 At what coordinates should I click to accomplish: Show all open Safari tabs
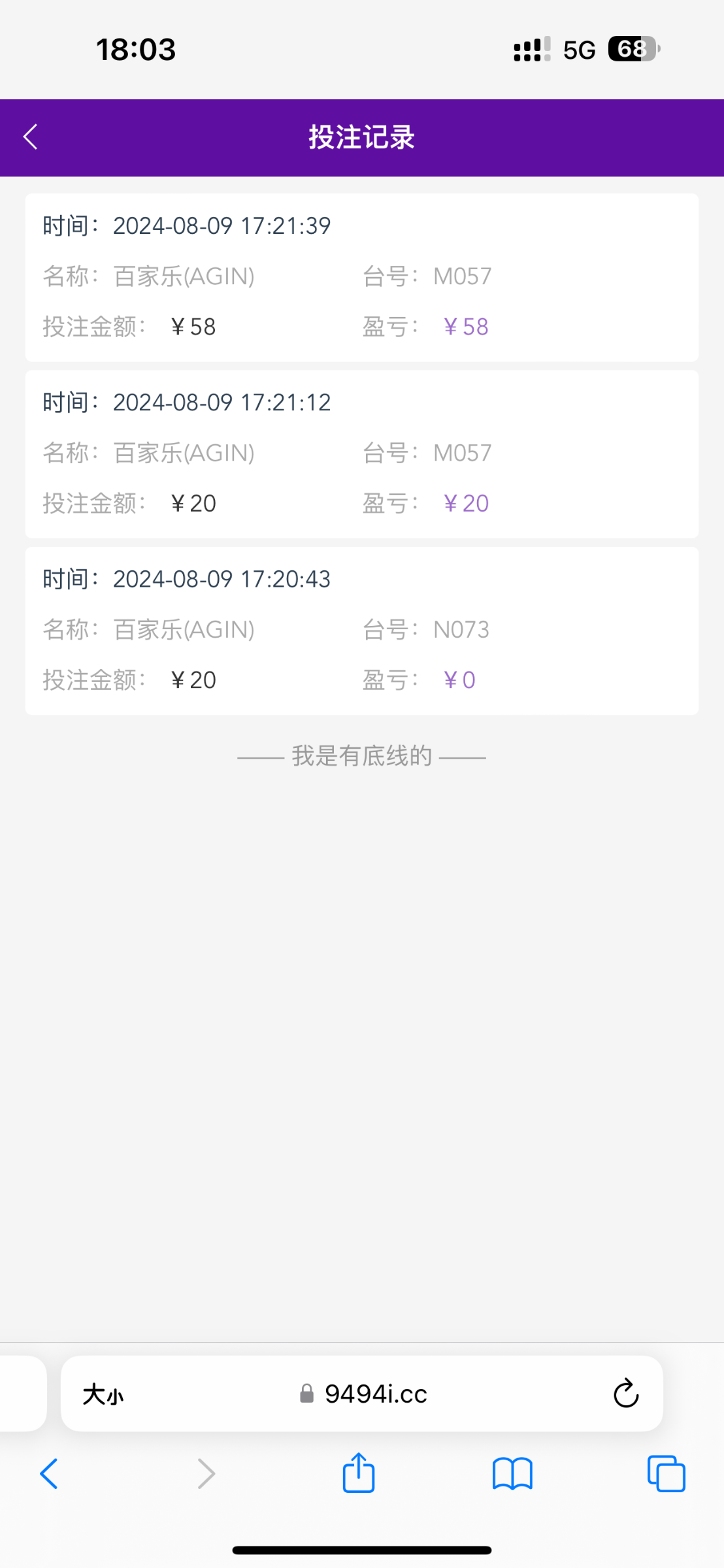pyautogui.click(x=666, y=1473)
